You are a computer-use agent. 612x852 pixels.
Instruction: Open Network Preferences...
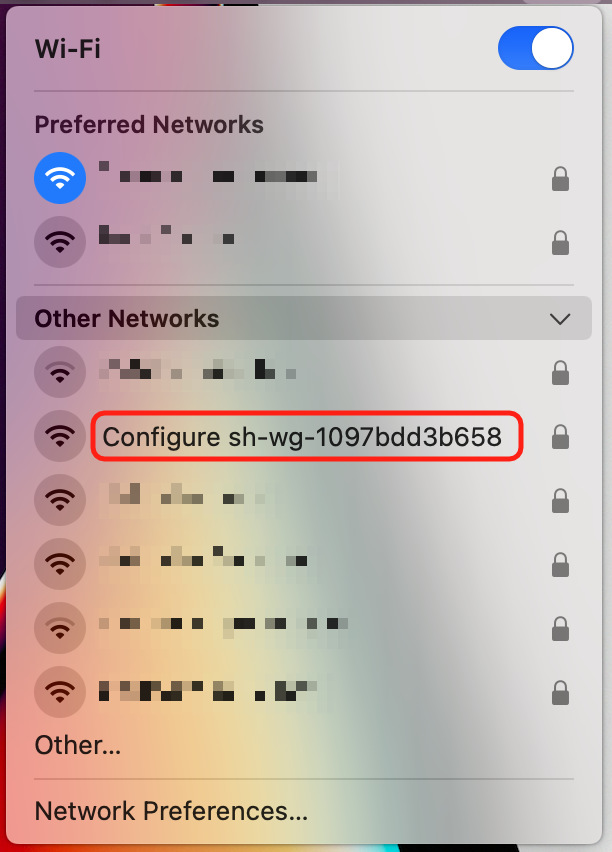pos(170,811)
